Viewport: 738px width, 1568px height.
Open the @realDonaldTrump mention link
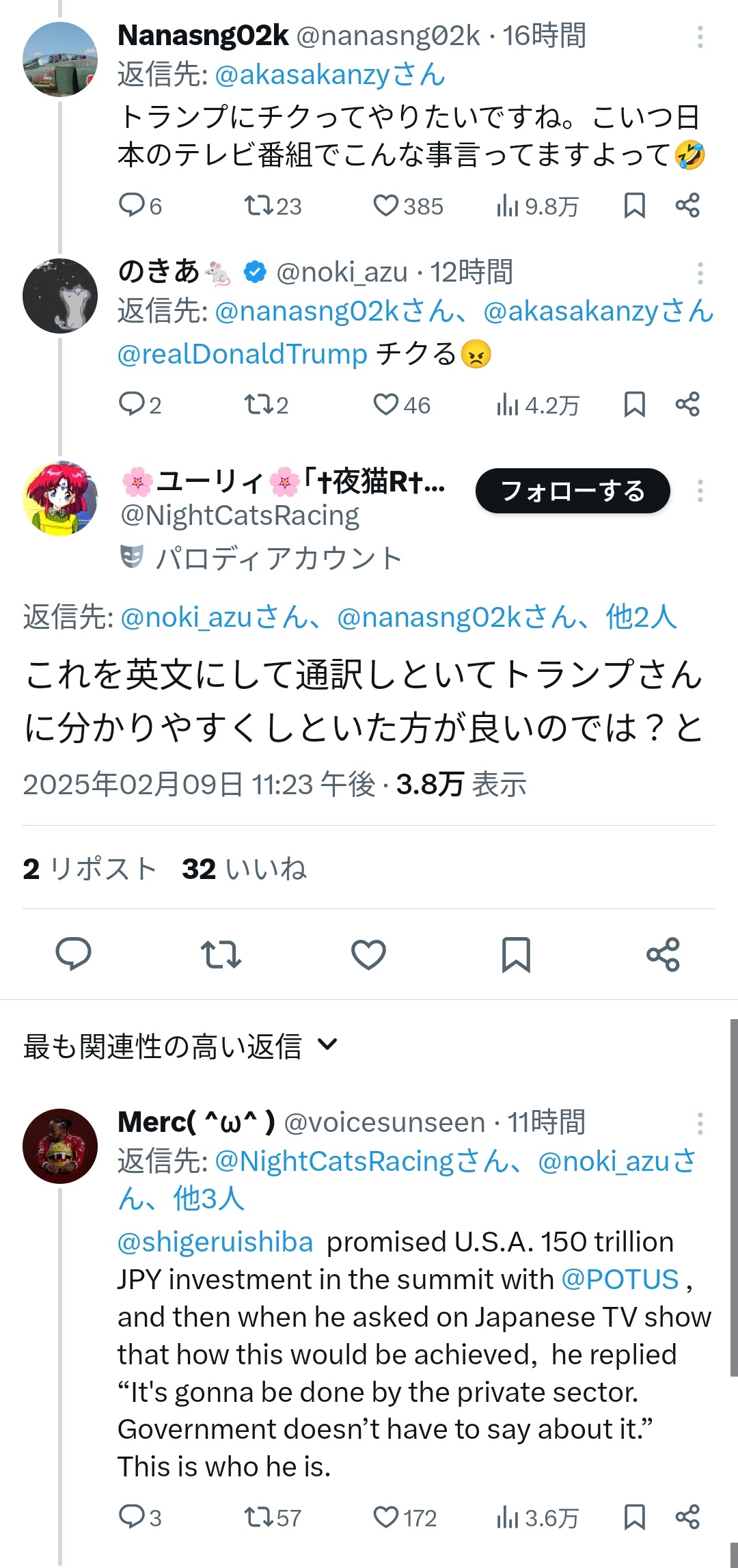pyautogui.click(x=243, y=354)
